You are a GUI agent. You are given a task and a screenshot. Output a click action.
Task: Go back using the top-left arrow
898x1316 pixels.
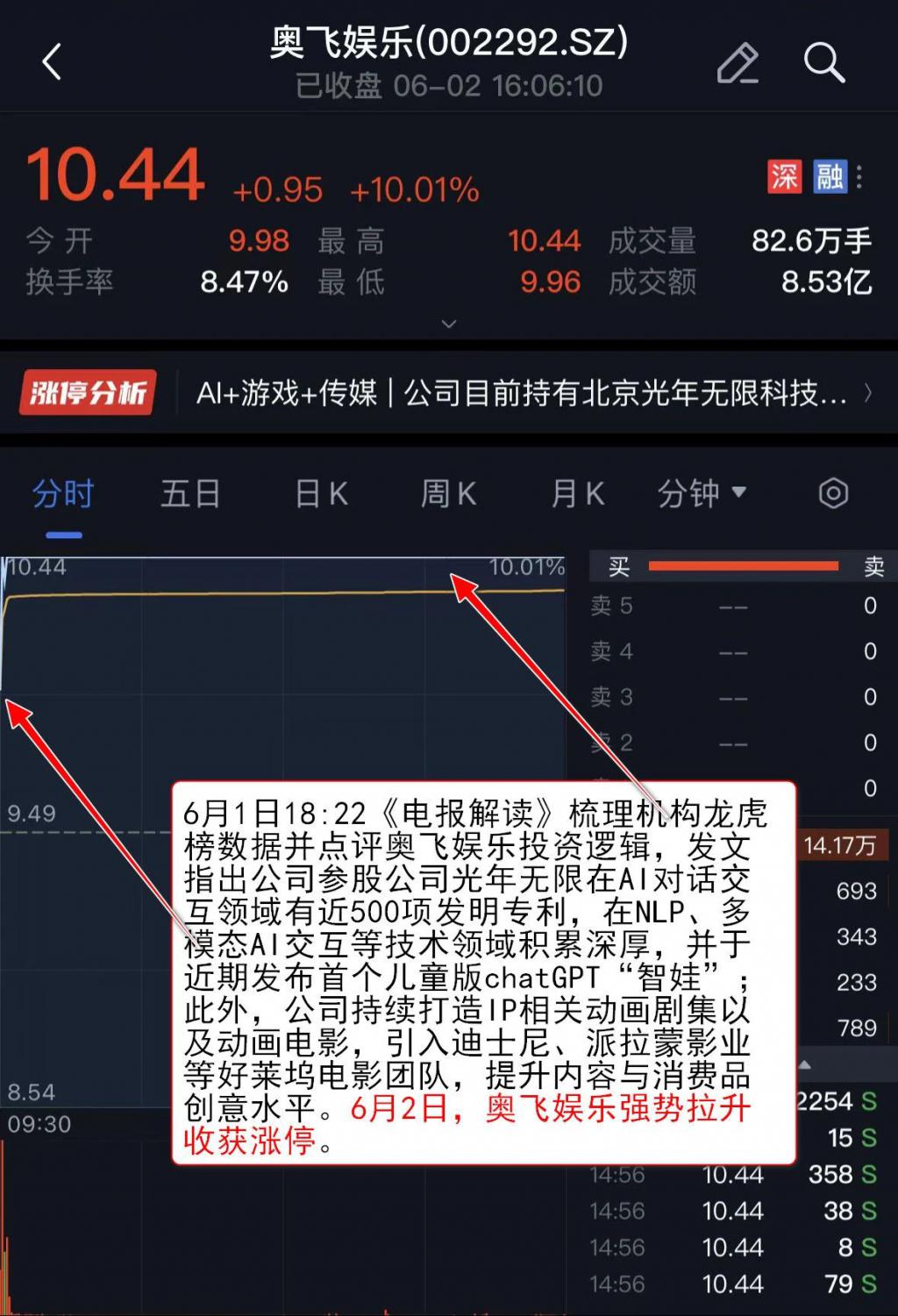point(53,62)
